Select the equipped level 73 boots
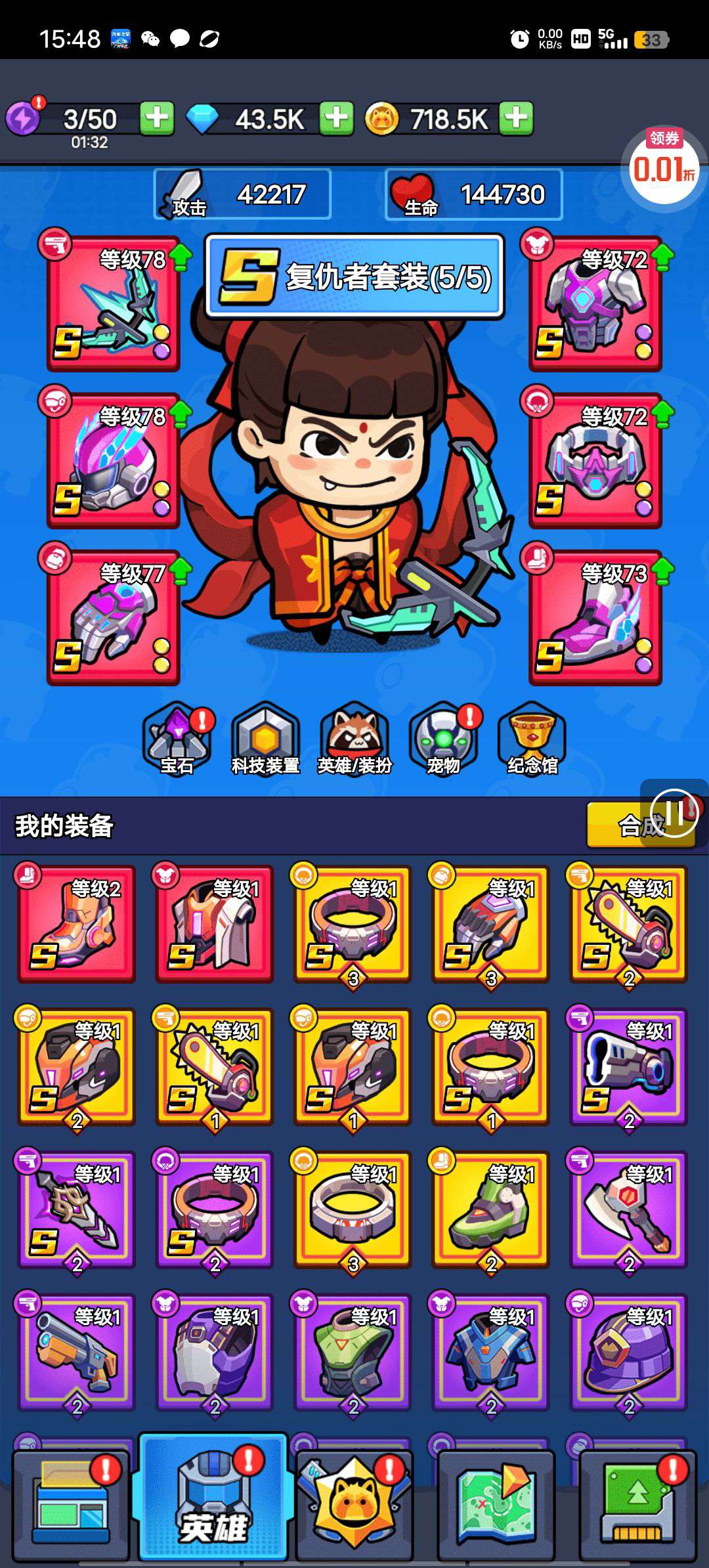The image size is (709, 1568). click(x=595, y=617)
